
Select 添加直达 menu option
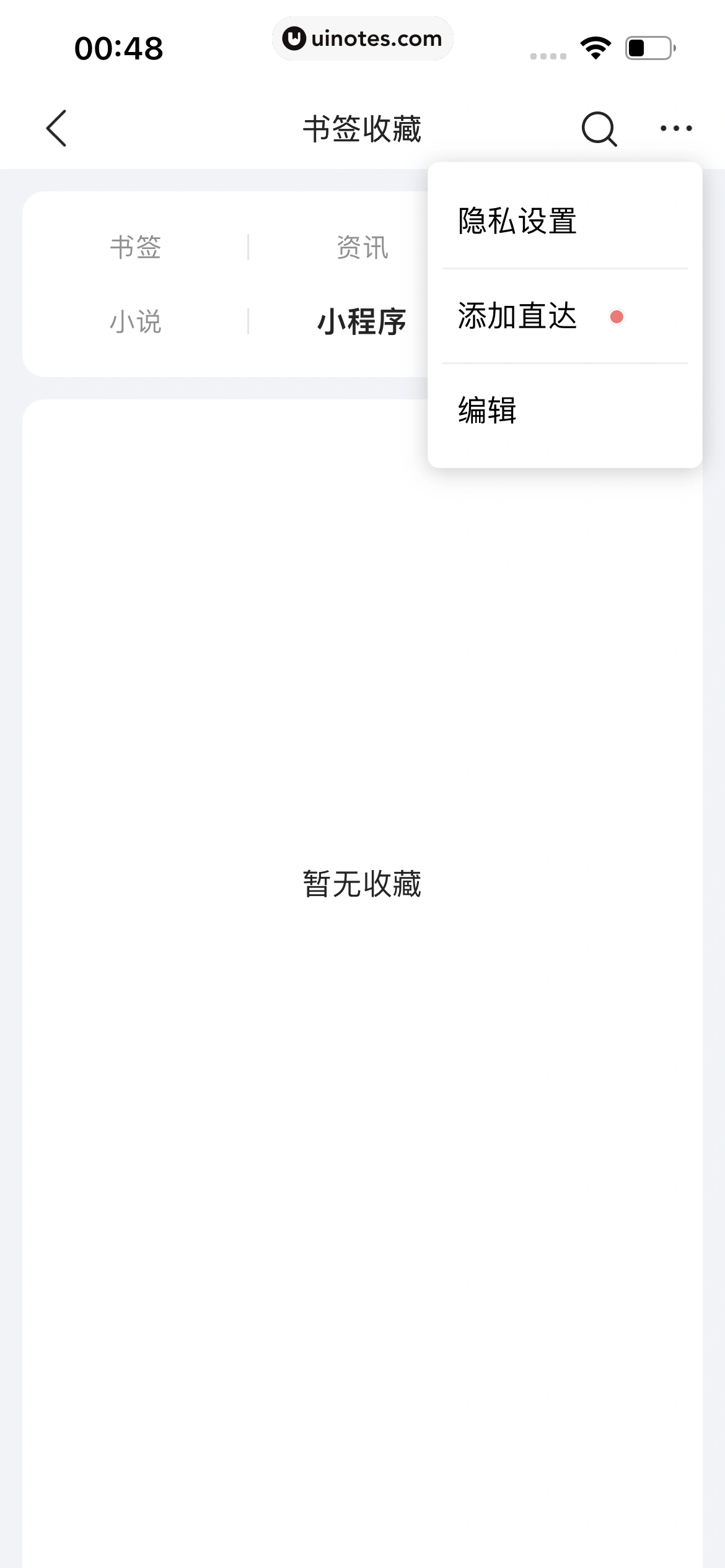pos(517,316)
